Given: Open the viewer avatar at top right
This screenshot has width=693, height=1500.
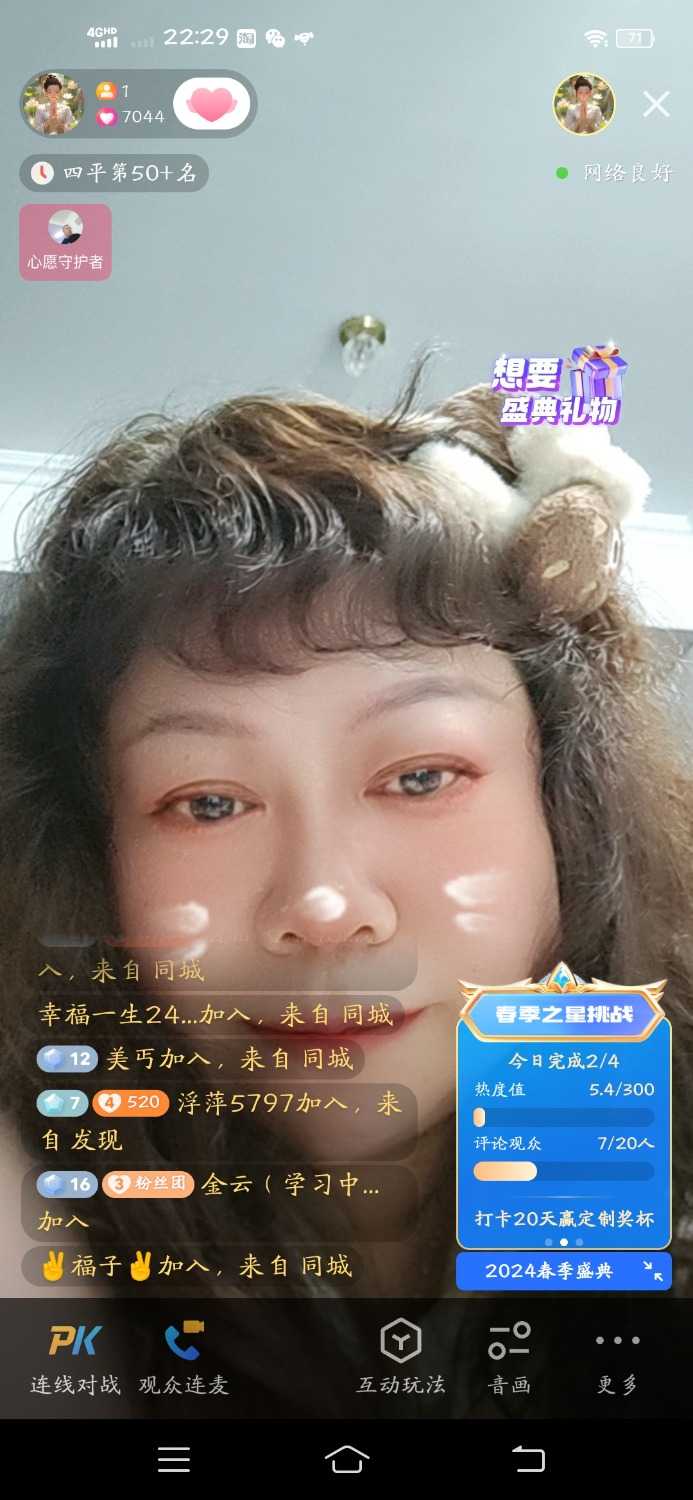Looking at the screenshot, I should click(584, 104).
